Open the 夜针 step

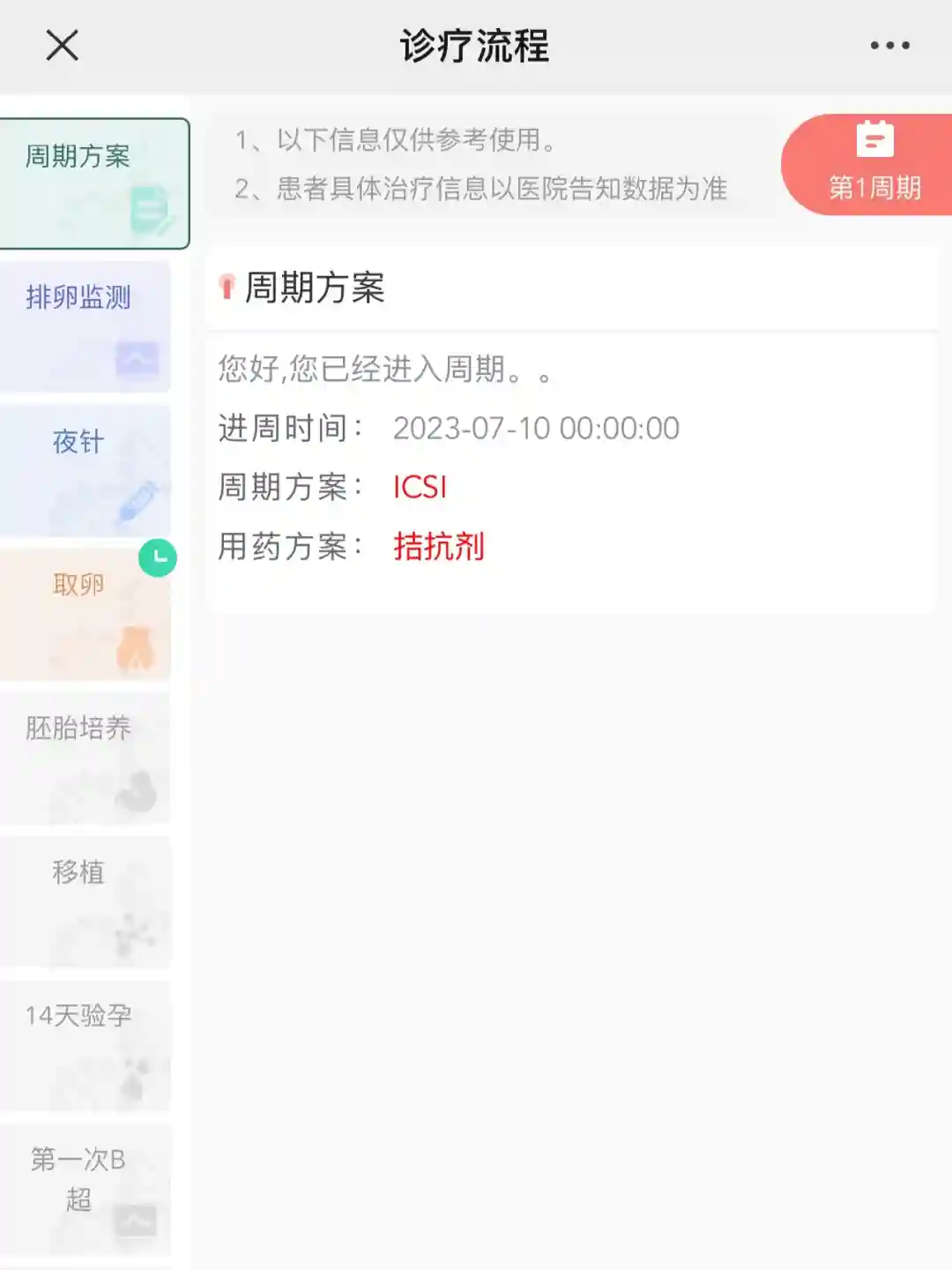pos(86,470)
